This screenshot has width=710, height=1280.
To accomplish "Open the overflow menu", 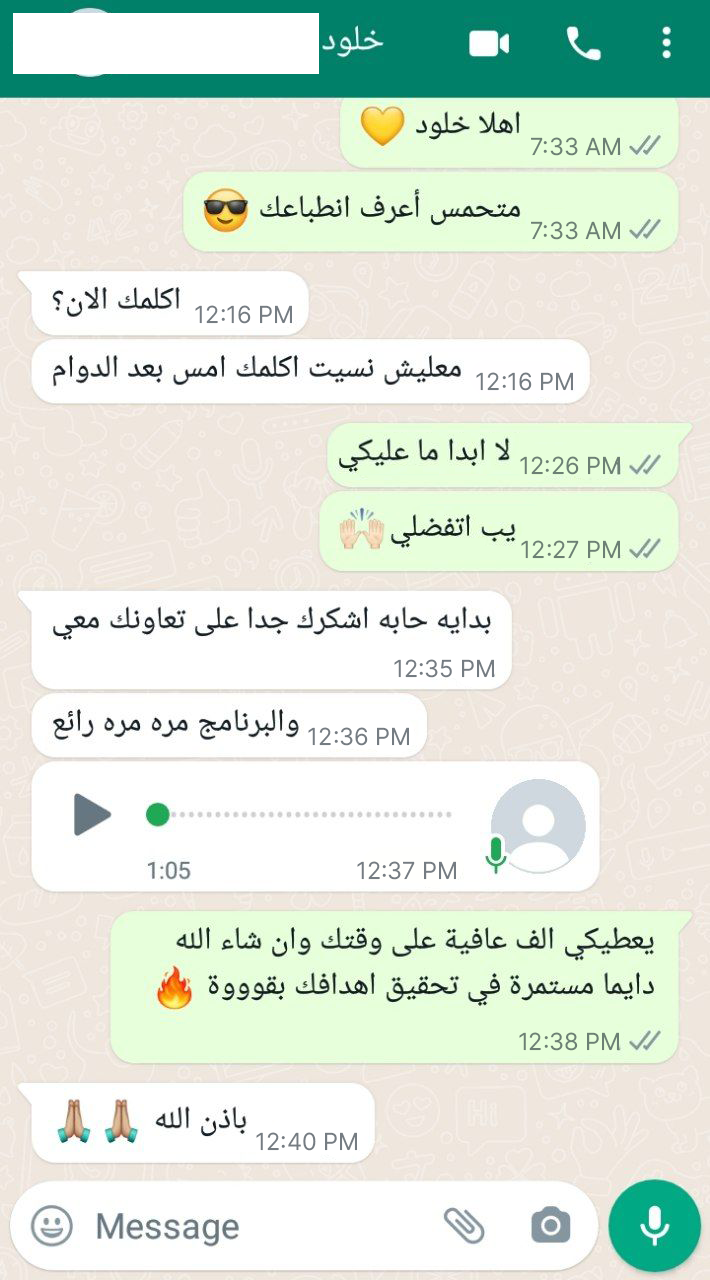I will tap(666, 43).
